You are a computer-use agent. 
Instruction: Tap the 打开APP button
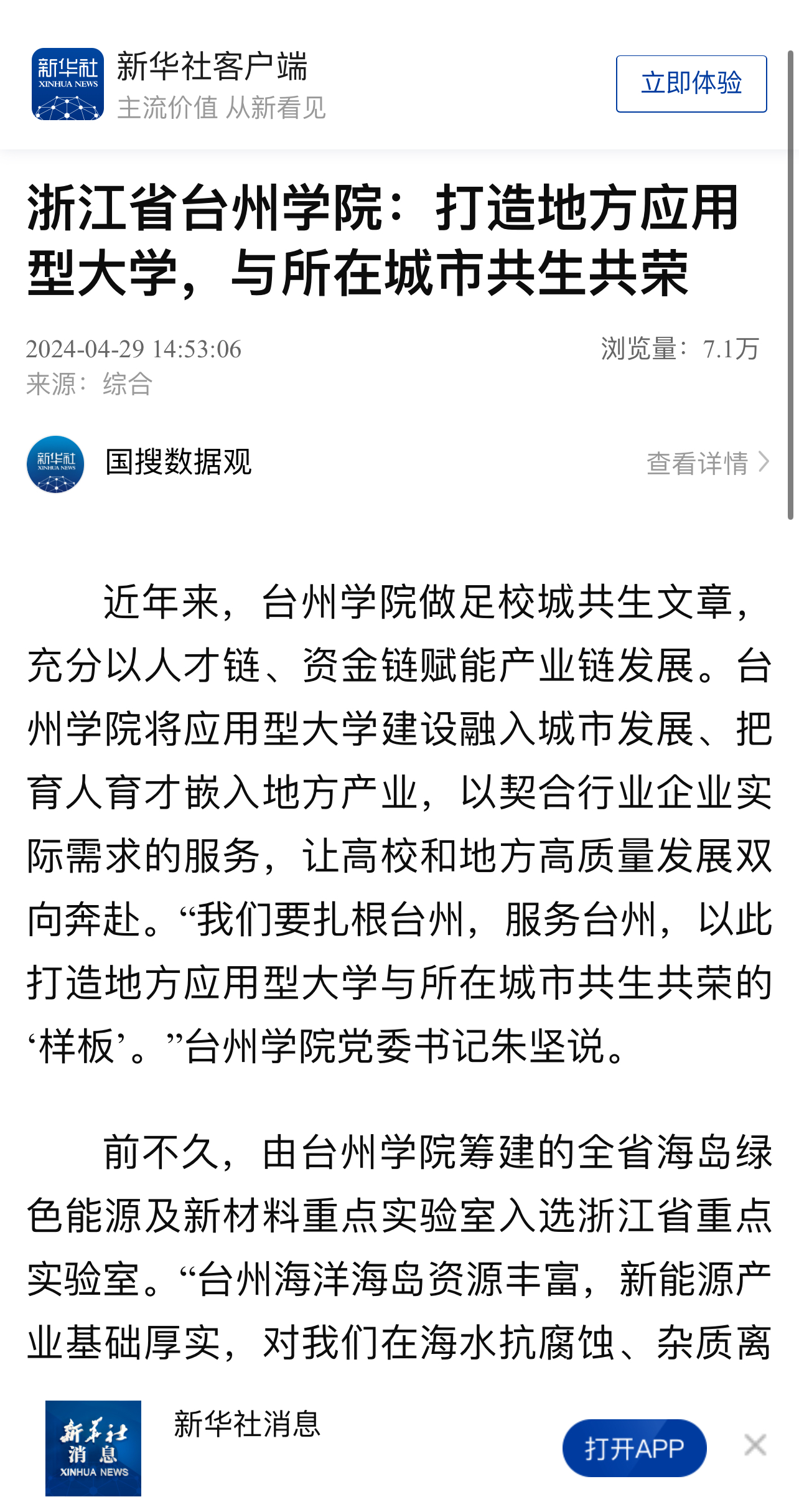[x=633, y=1448]
